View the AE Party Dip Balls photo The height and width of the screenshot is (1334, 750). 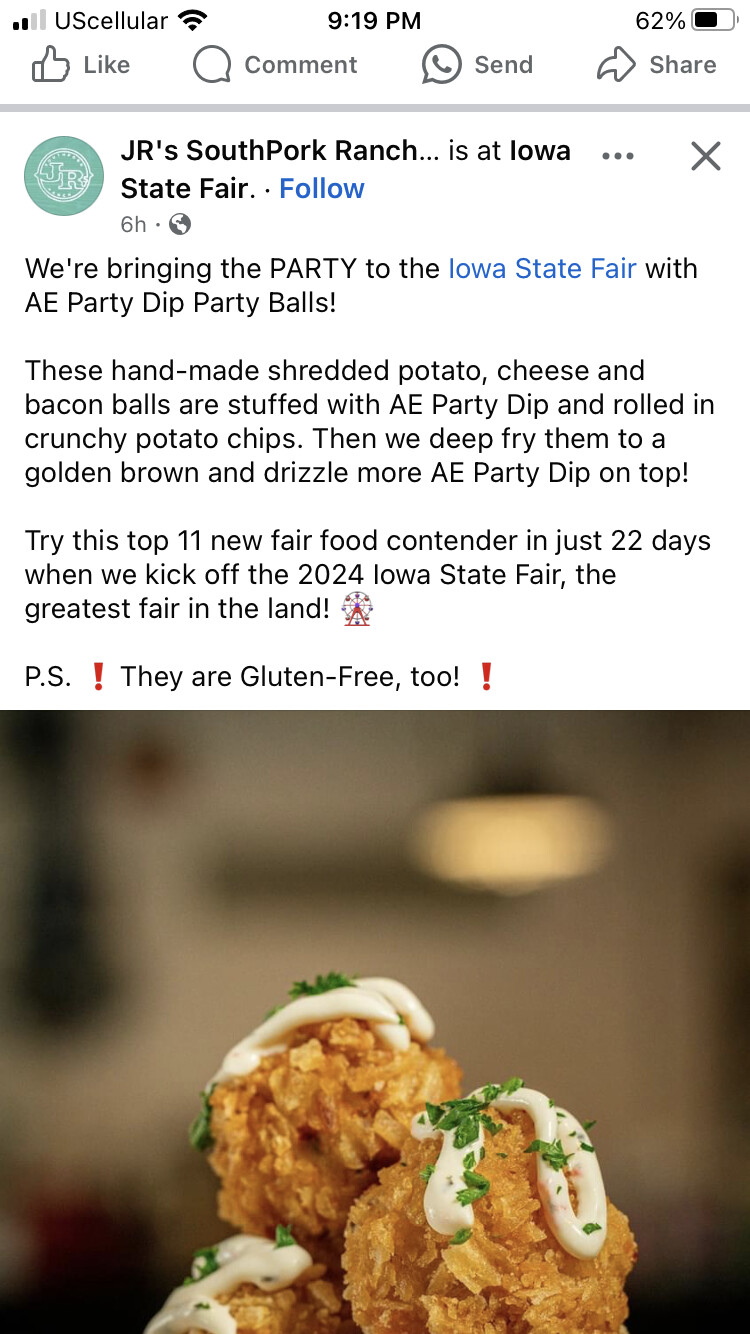[x=375, y=1020]
